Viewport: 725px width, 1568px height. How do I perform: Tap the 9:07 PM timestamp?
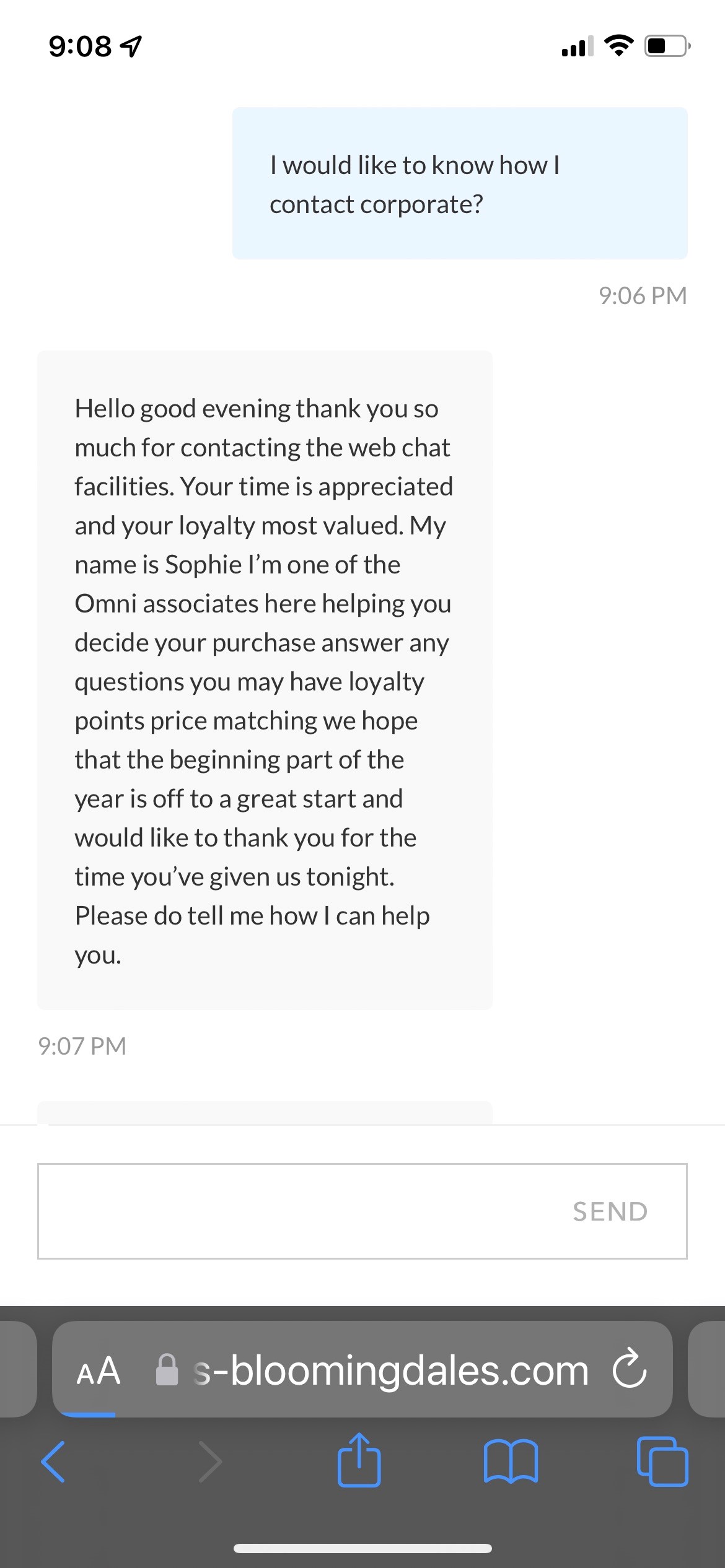[82, 1045]
